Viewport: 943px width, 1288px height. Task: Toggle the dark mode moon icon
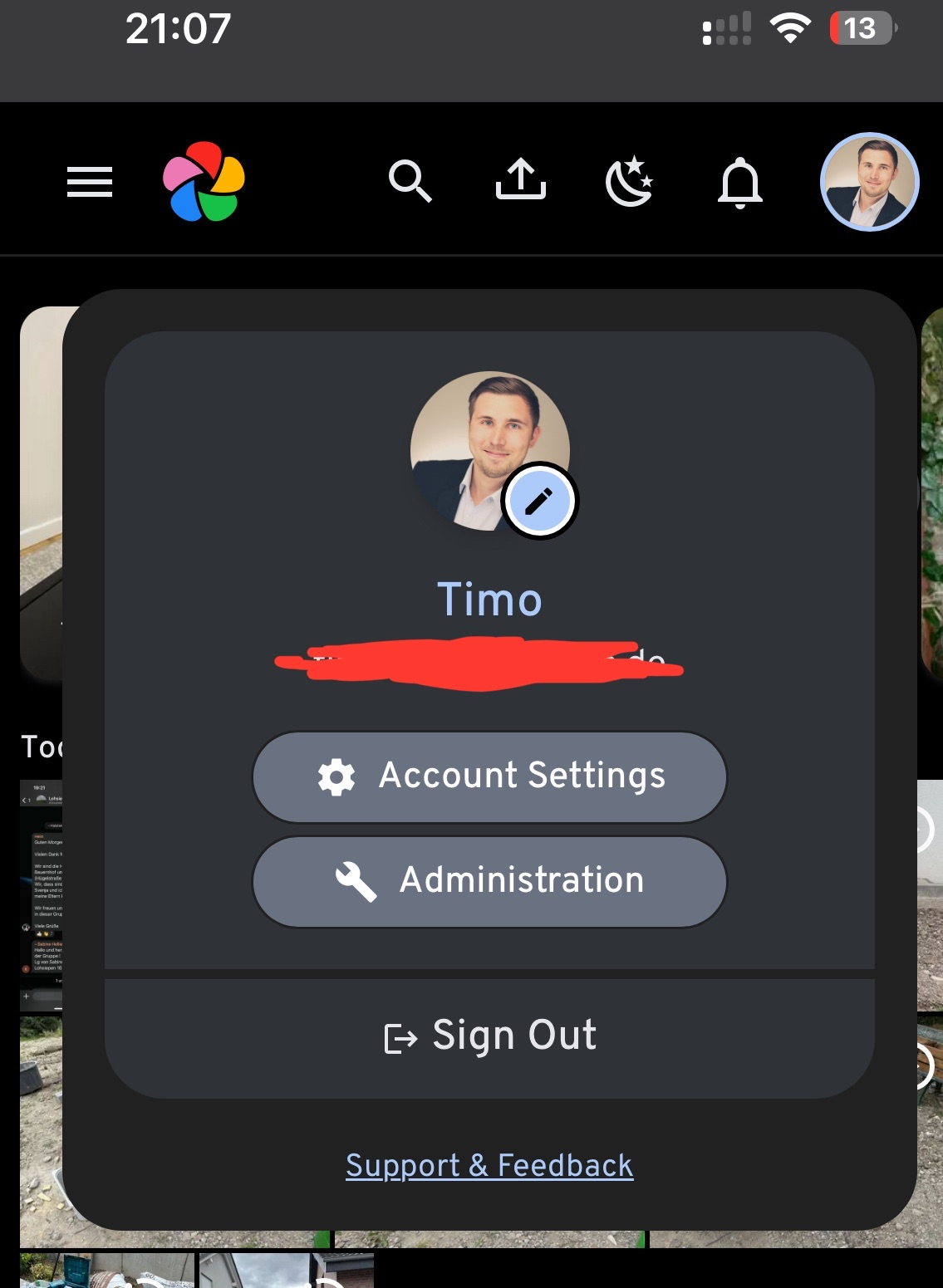(x=629, y=181)
